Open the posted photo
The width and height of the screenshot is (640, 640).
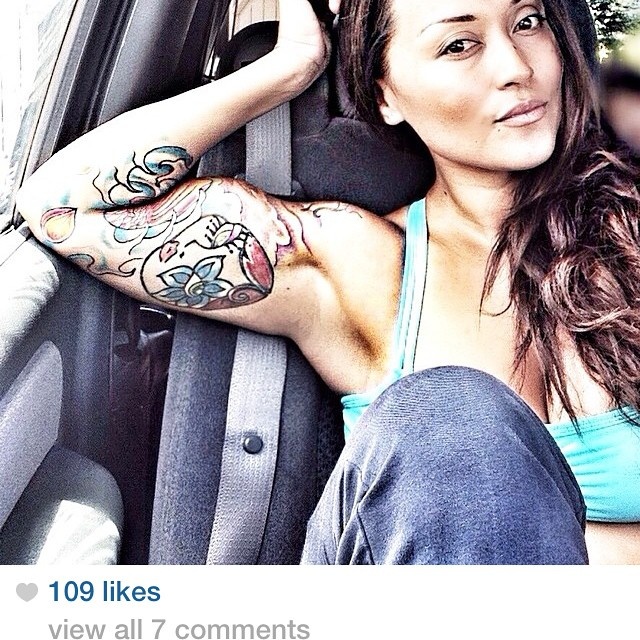(320, 282)
